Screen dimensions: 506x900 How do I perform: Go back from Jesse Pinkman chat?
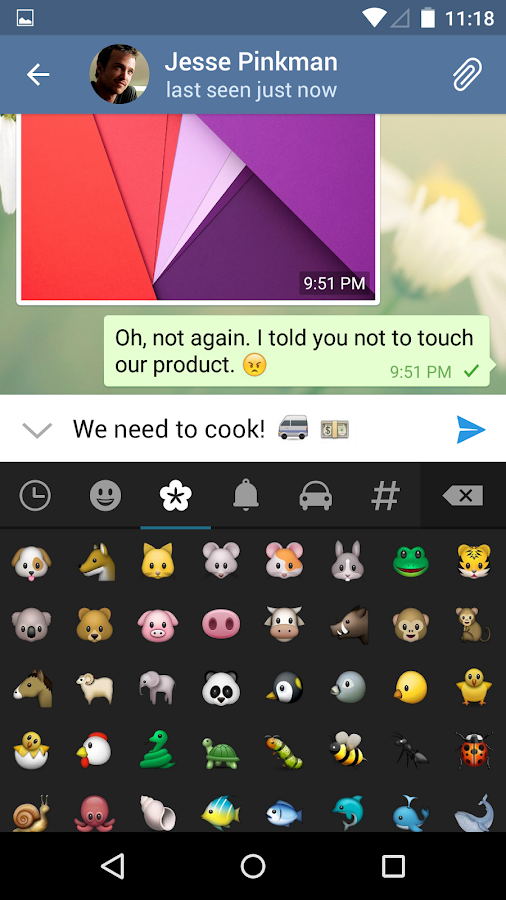38,75
